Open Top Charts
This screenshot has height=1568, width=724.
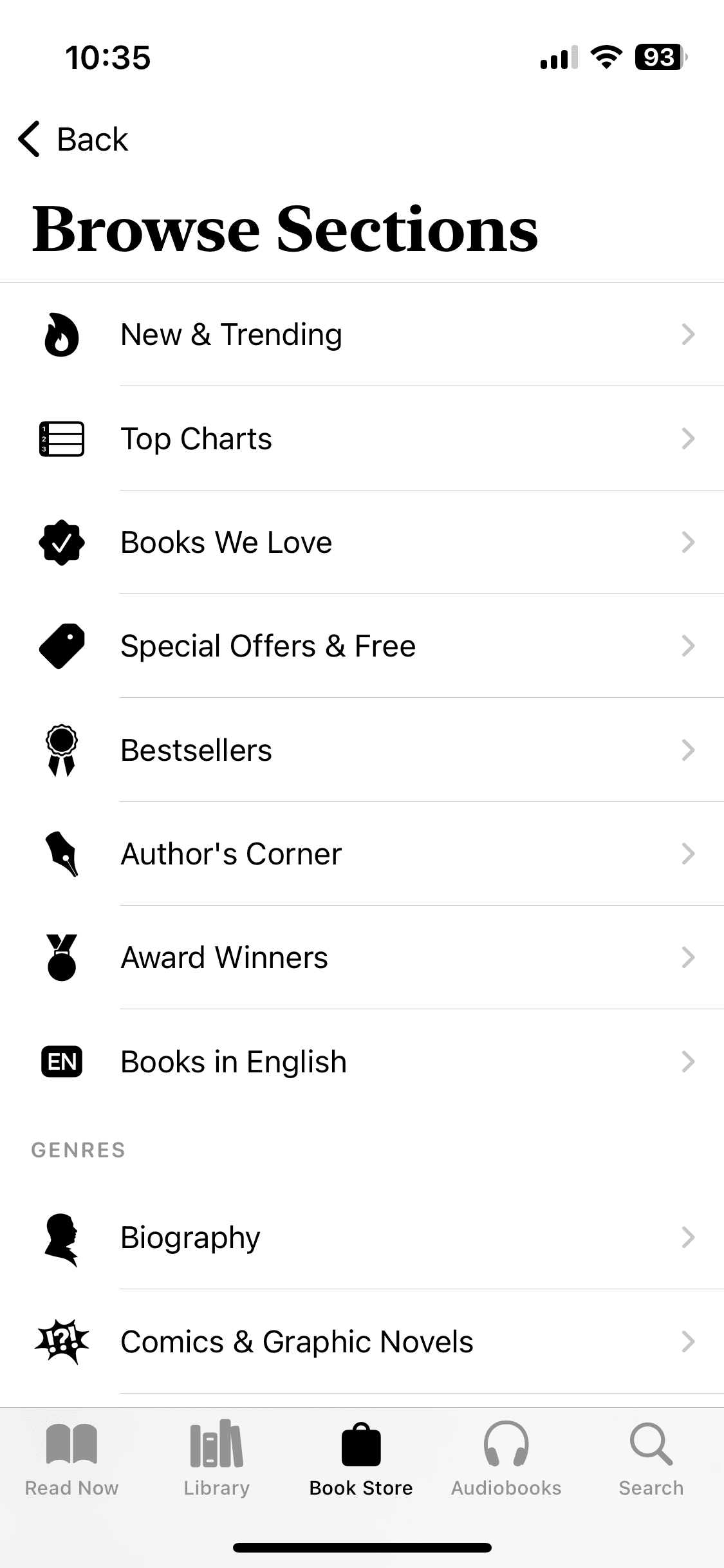[x=362, y=439]
